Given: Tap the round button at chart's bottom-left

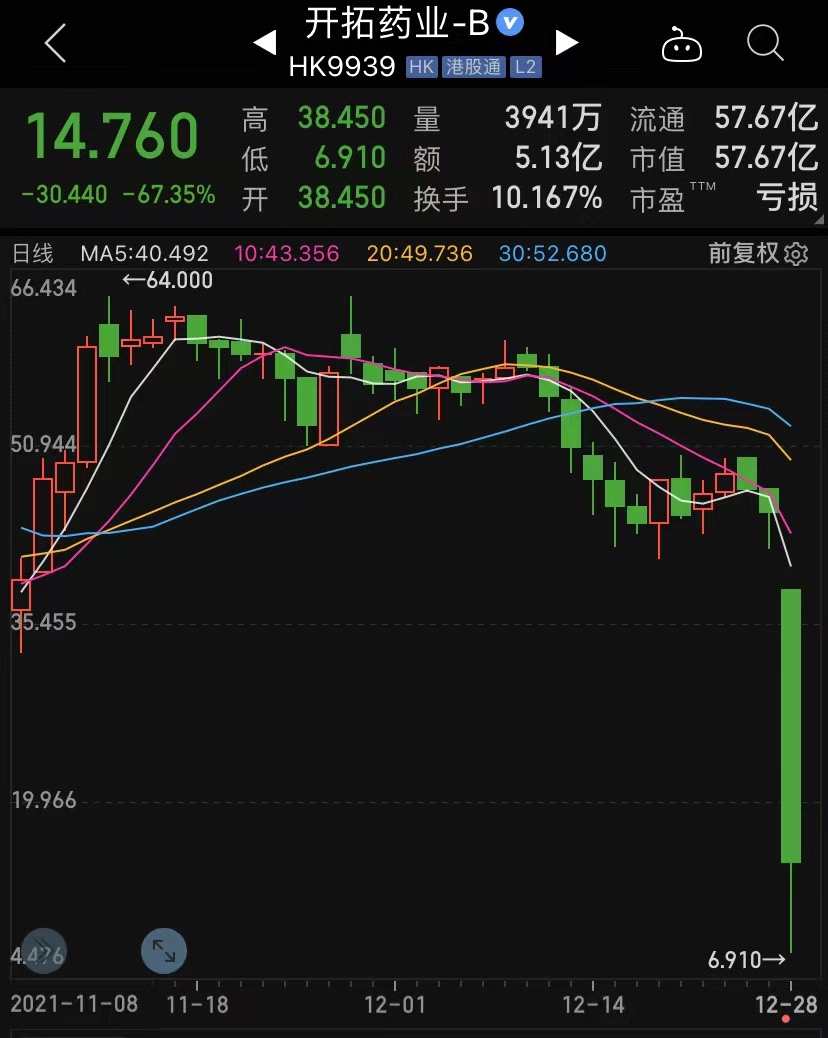Looking at the screenshot, I should tap(42, 951).
